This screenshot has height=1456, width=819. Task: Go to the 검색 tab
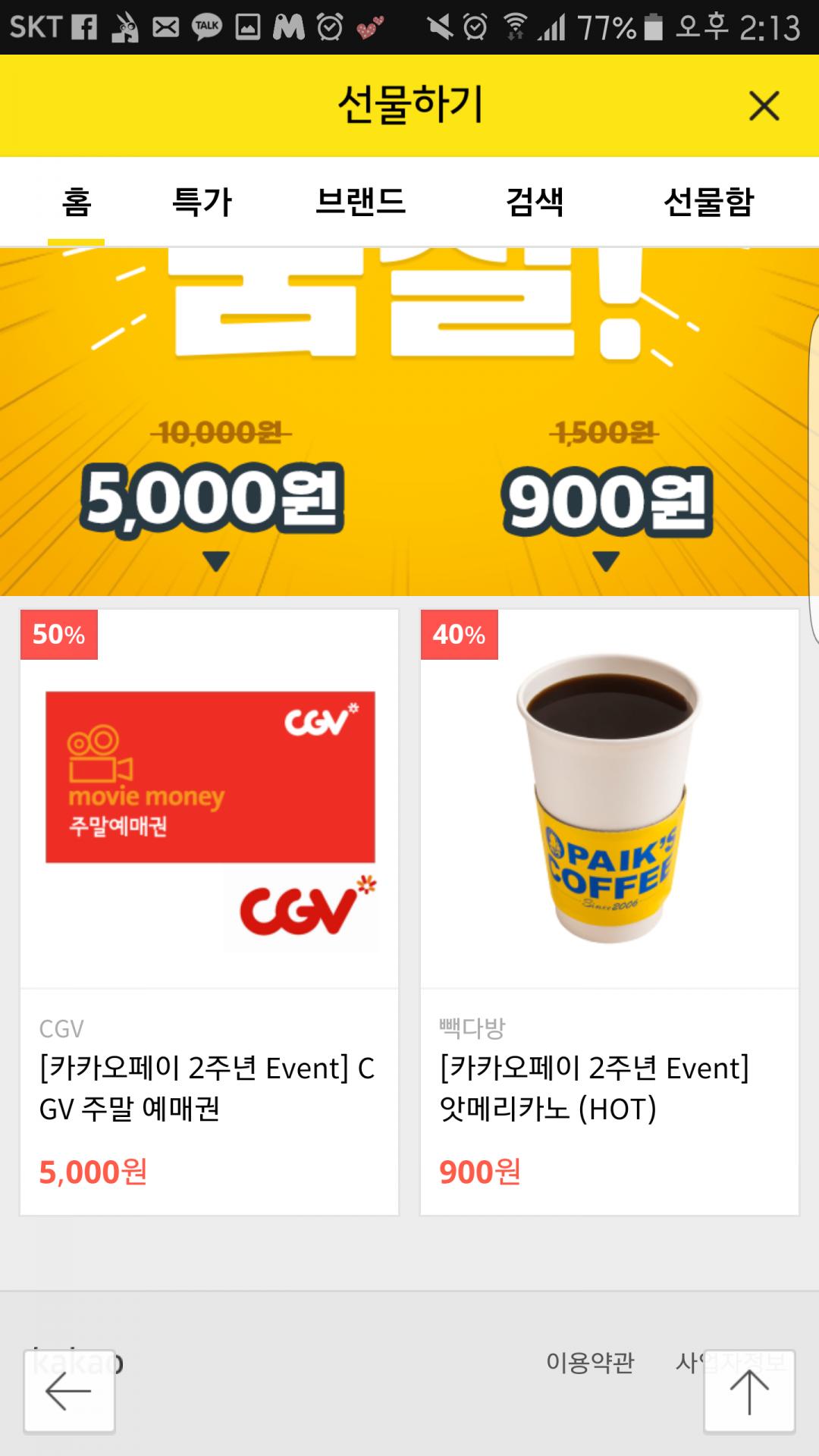coord(535,202)
